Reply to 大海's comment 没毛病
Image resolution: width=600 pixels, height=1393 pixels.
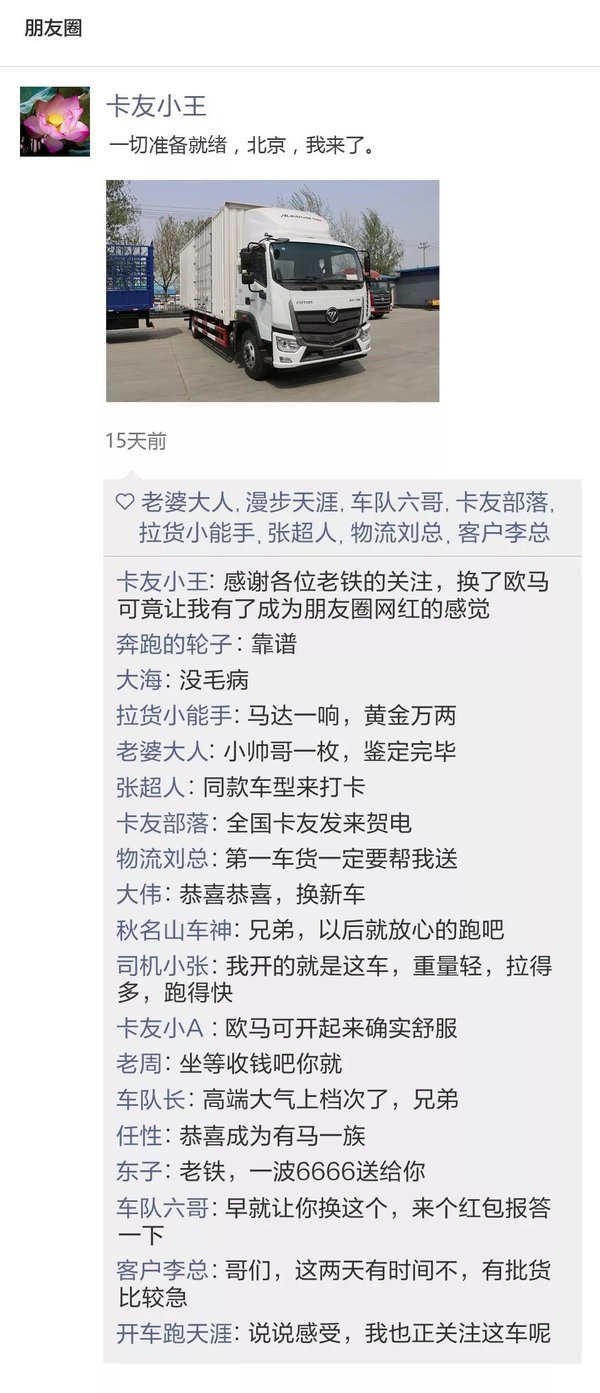pyautogui.click(x=213, y=681)
